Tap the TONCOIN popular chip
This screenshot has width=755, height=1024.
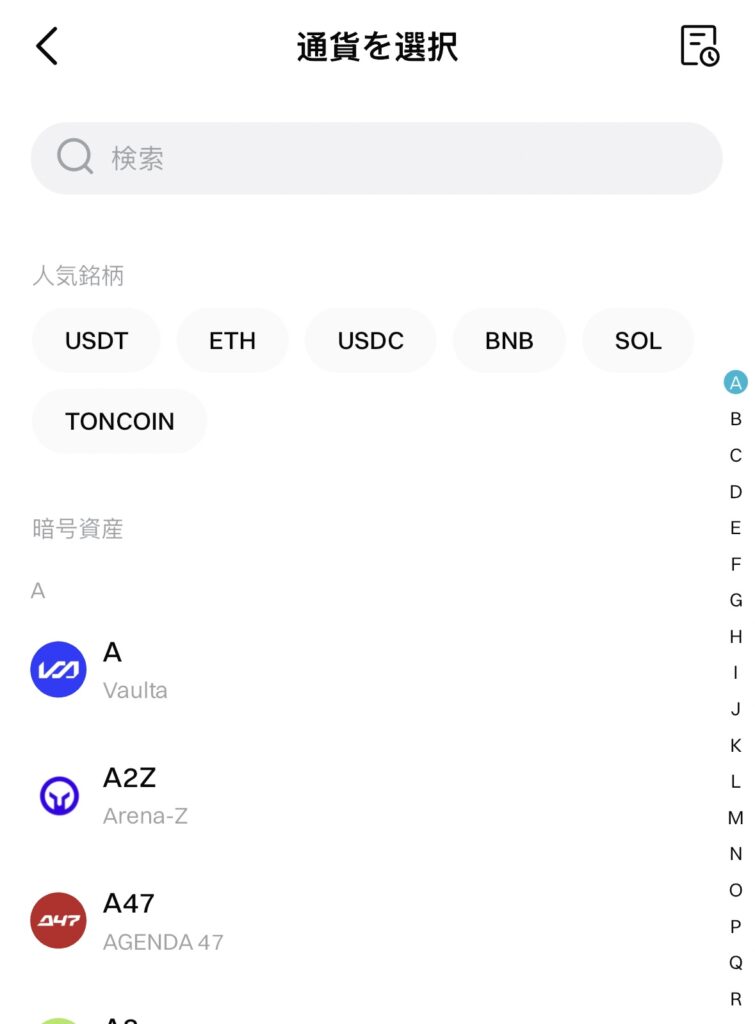(119, 421)
